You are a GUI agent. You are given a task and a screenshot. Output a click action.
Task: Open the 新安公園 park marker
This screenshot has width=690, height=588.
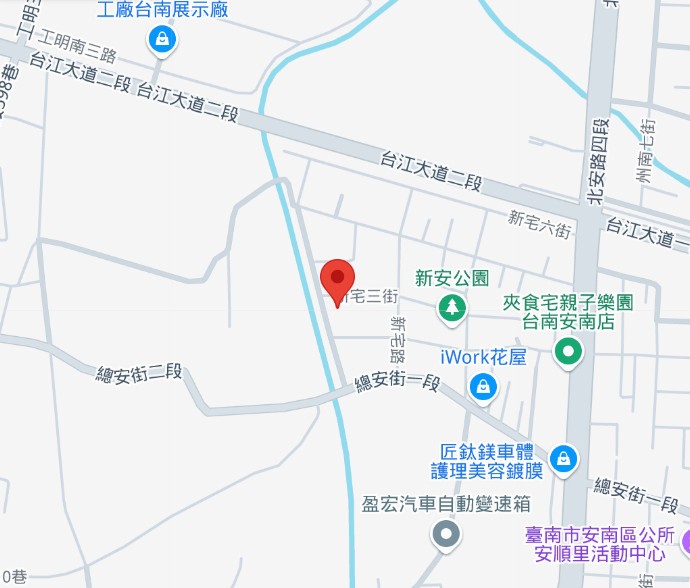453,306
